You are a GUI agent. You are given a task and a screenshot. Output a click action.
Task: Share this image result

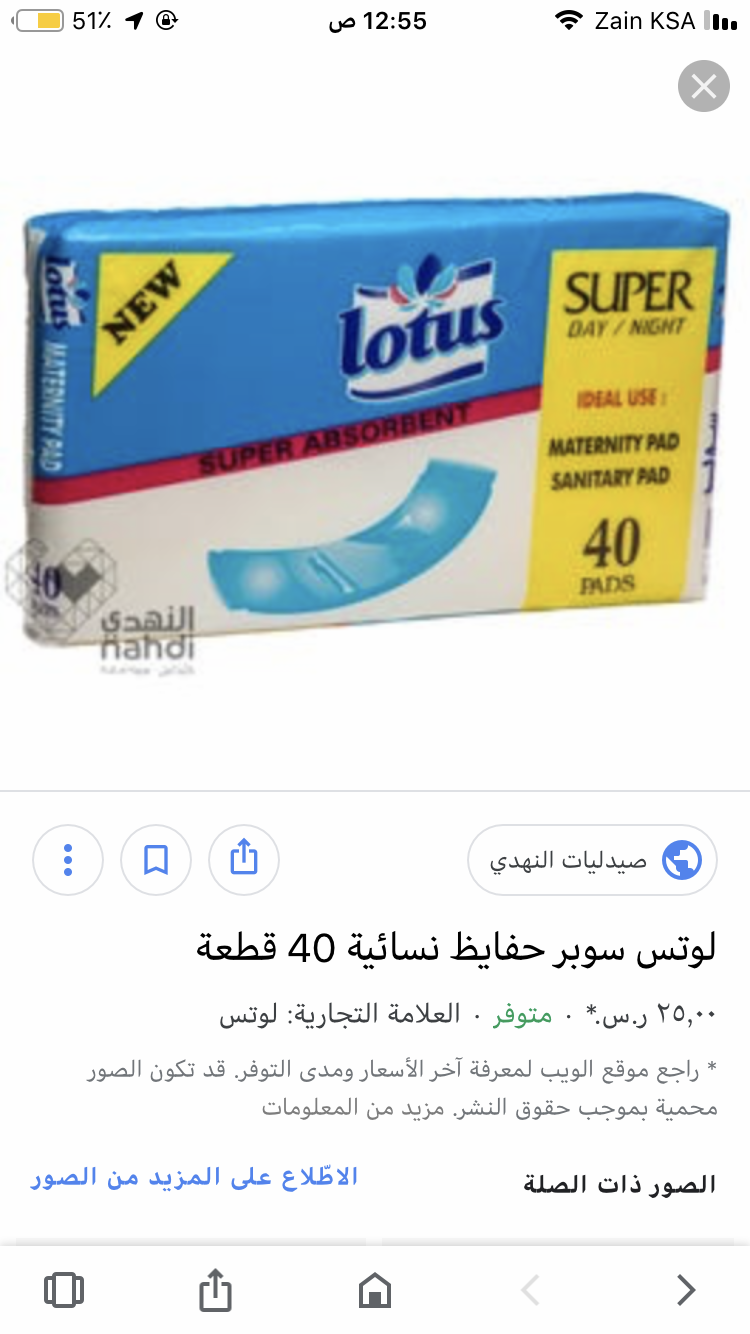click(244, 859)
